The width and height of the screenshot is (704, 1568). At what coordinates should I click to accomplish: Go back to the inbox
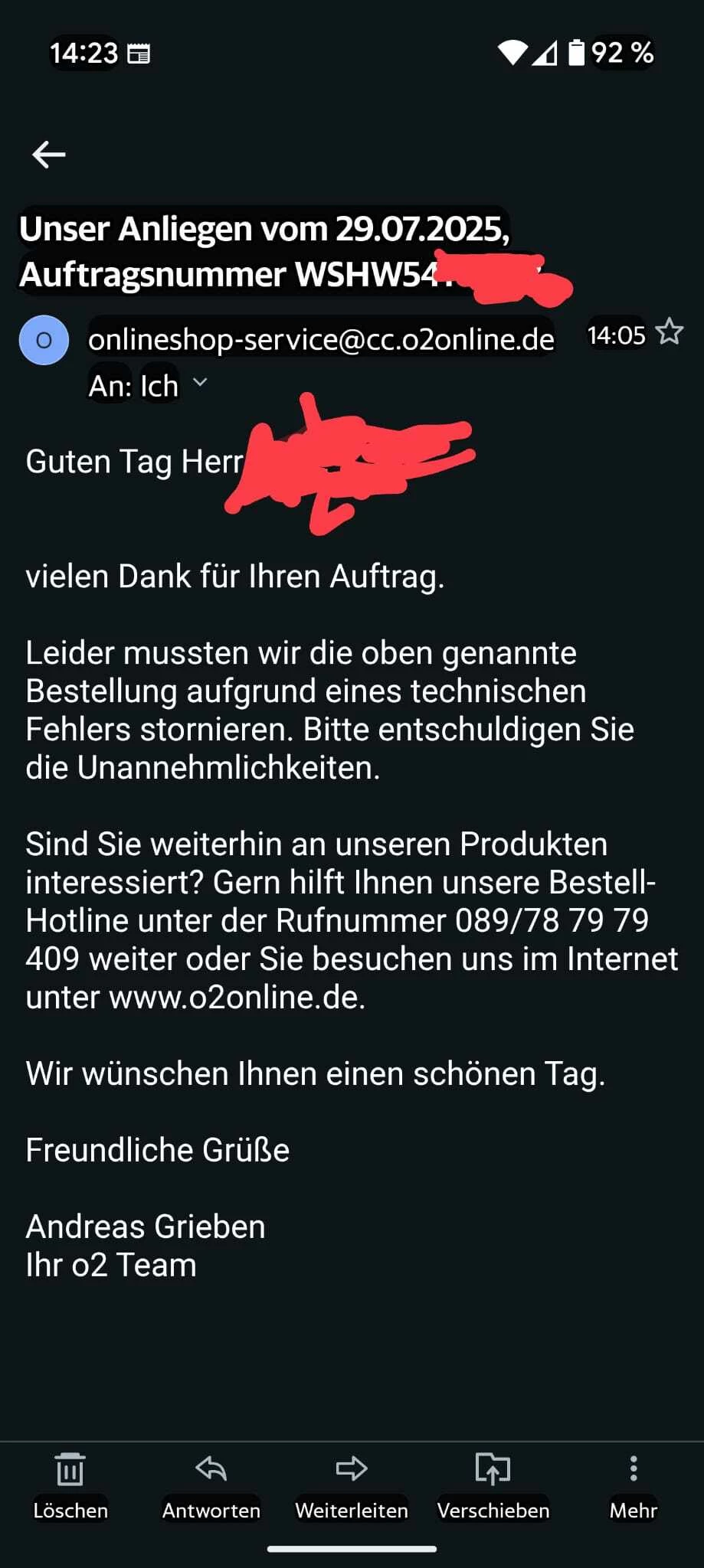(49, 155)
